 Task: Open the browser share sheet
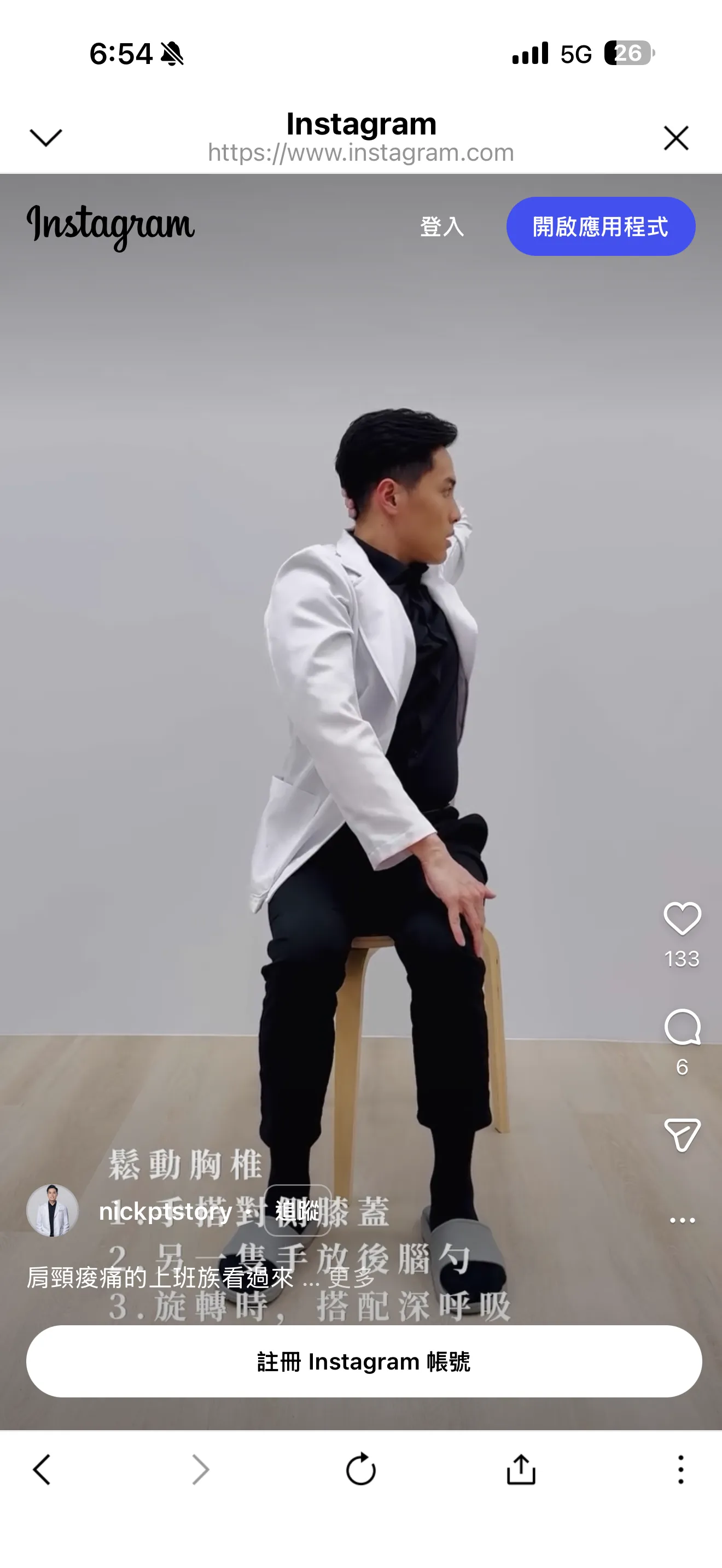pos(521,1471)
